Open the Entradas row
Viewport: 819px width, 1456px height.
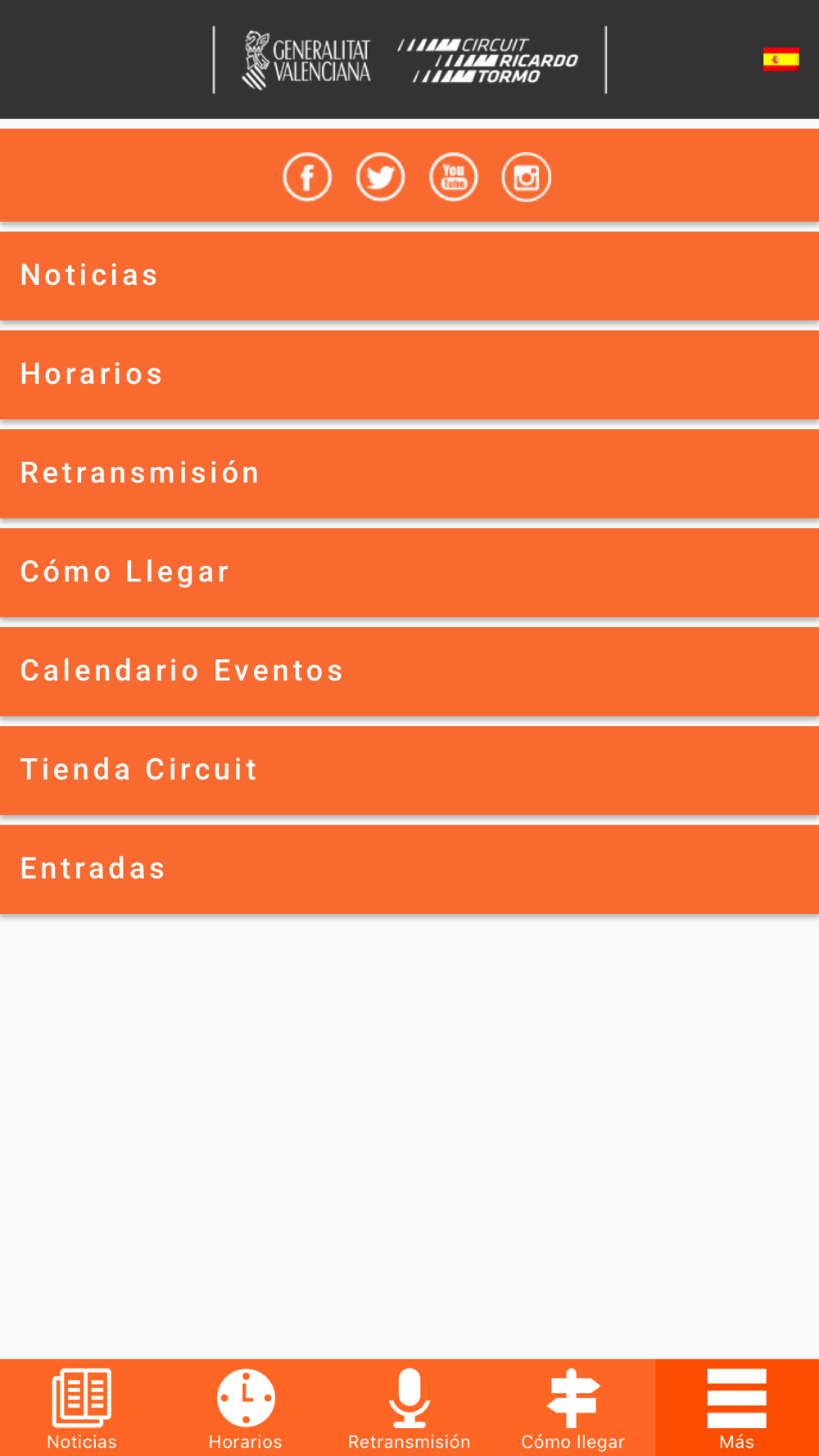point(409,869)
